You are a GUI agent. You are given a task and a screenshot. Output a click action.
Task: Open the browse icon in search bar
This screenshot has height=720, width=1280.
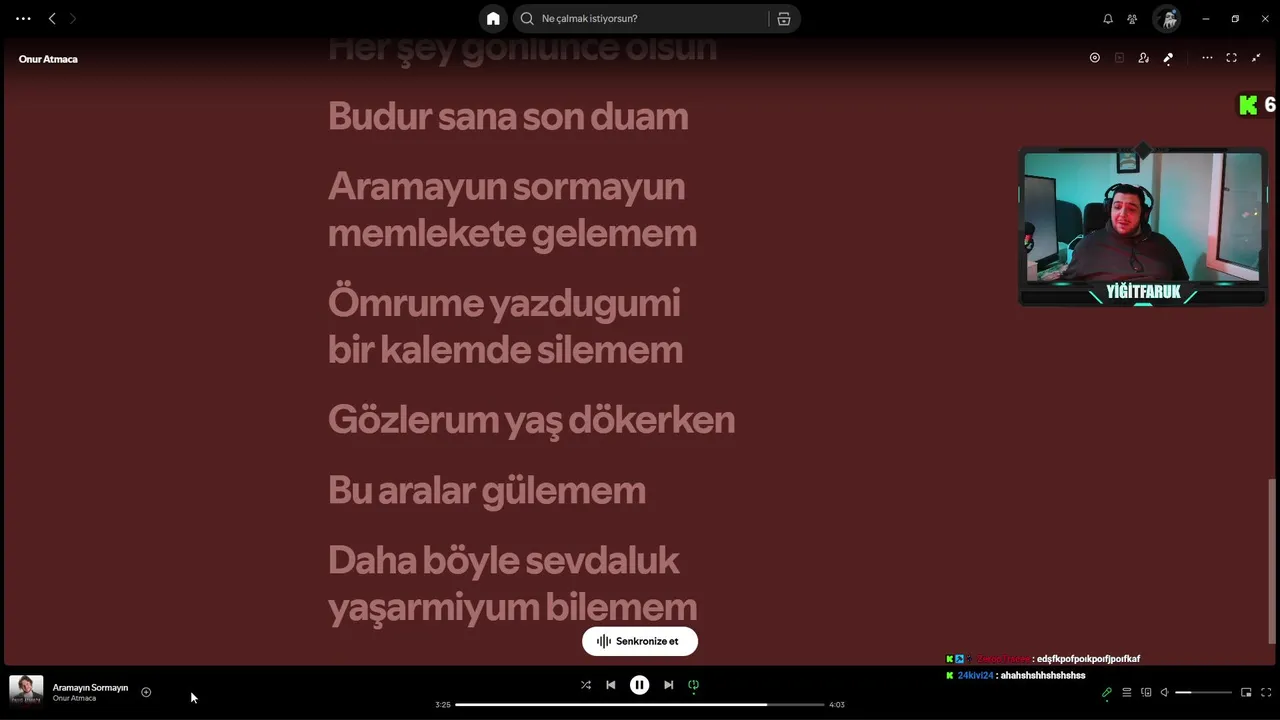(x=783, y=18)
